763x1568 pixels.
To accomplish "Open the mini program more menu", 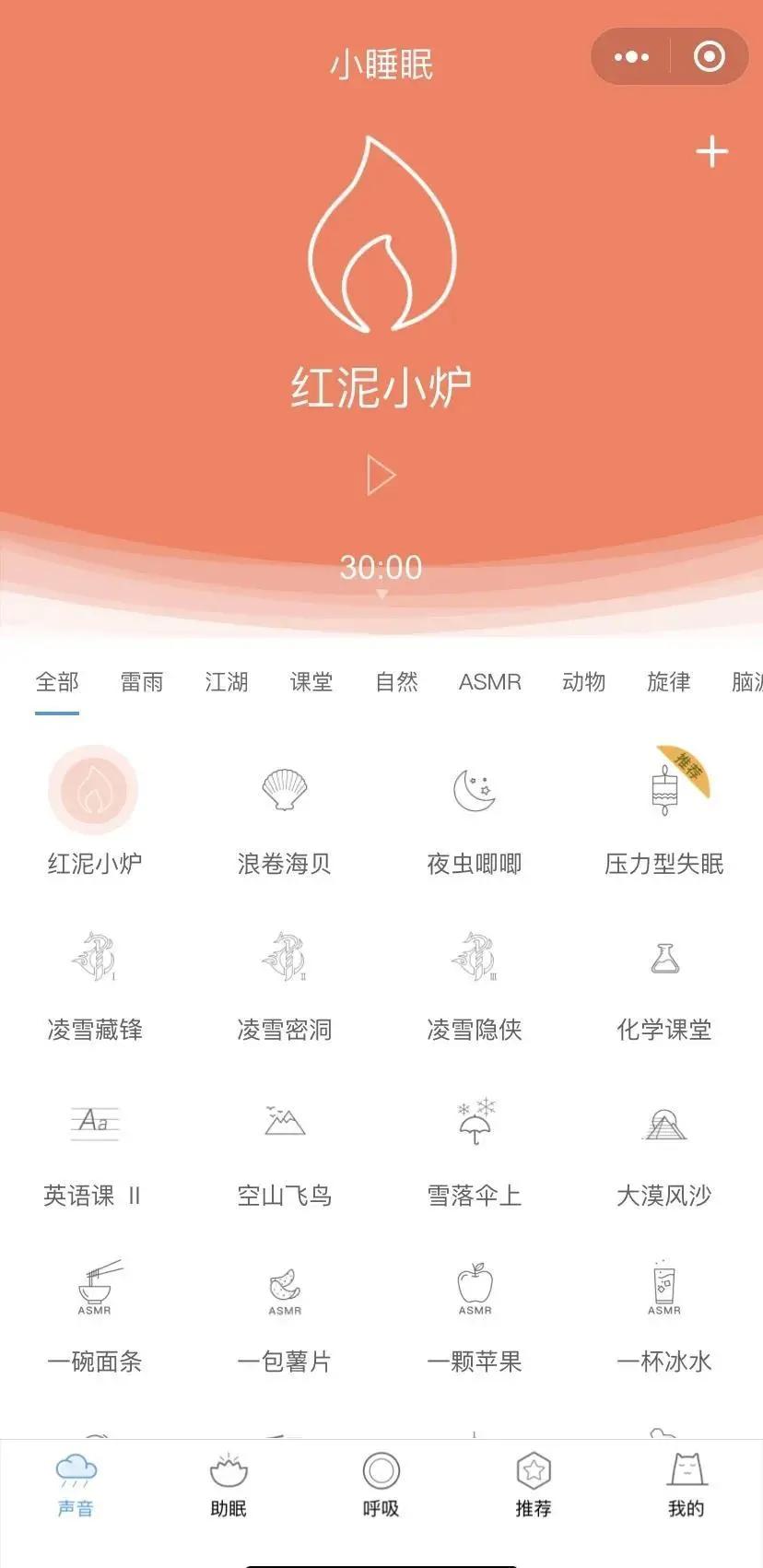I will tap(631, 57).
